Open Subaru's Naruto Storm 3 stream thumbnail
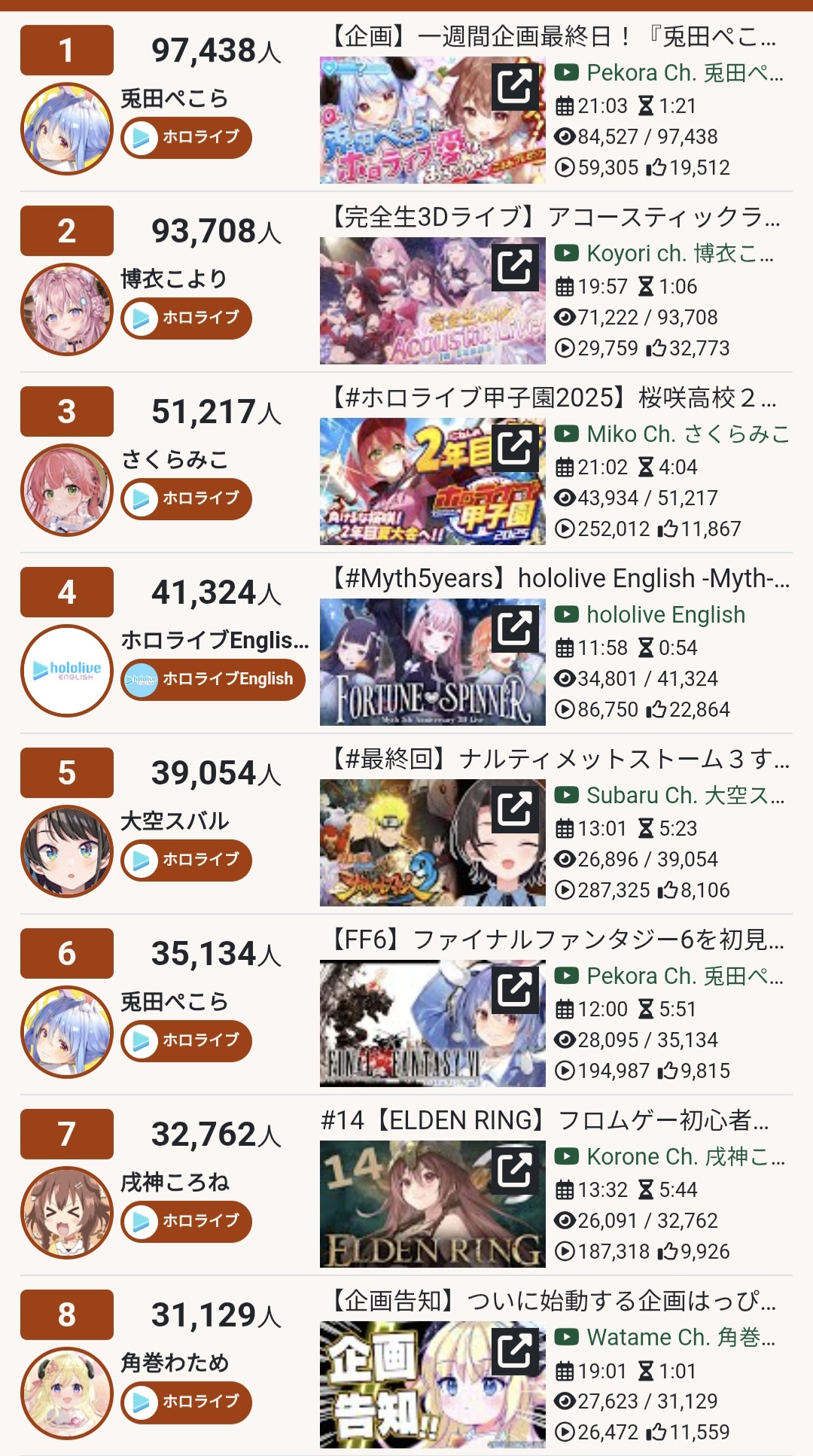The image size is (813, 1456). 432,842
